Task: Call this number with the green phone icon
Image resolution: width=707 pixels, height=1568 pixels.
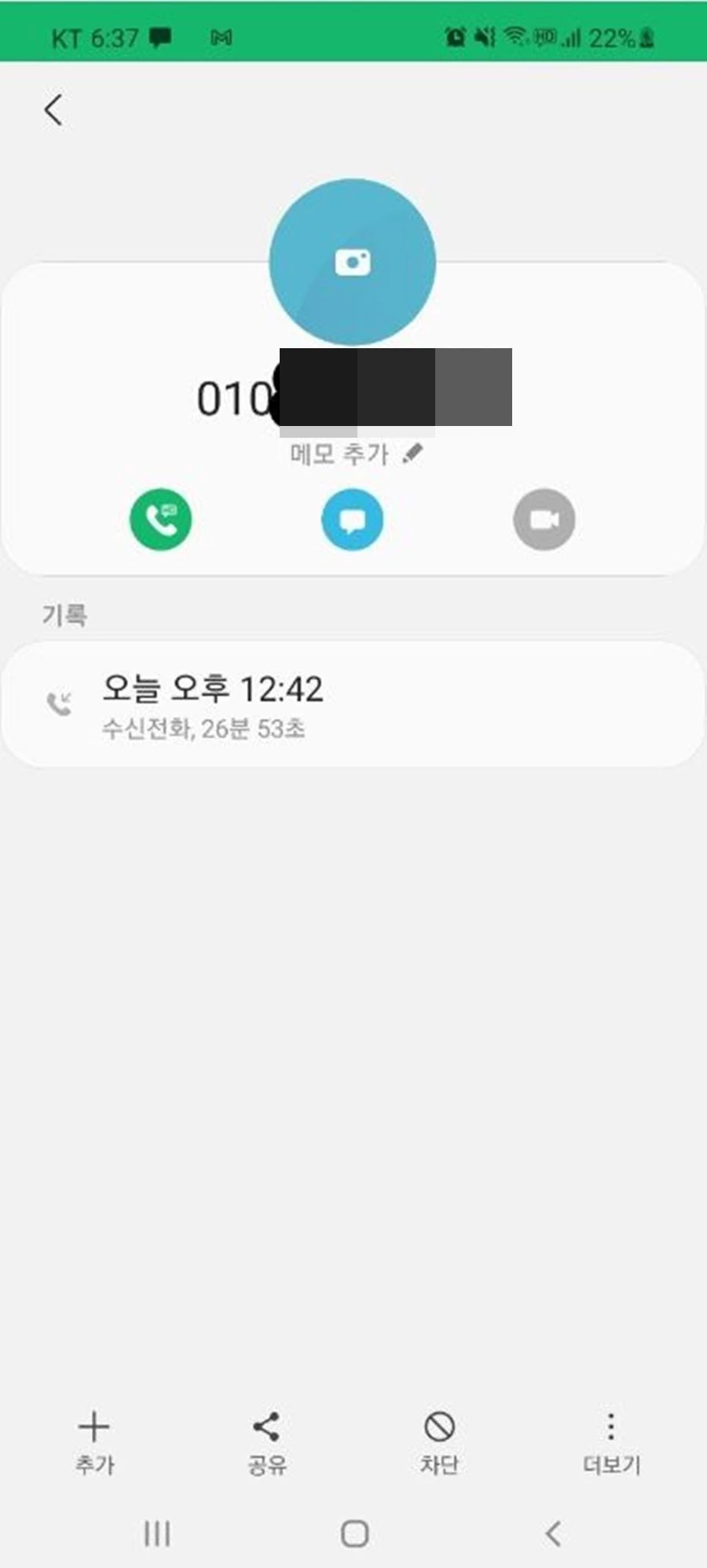Action: coord(161,520)
